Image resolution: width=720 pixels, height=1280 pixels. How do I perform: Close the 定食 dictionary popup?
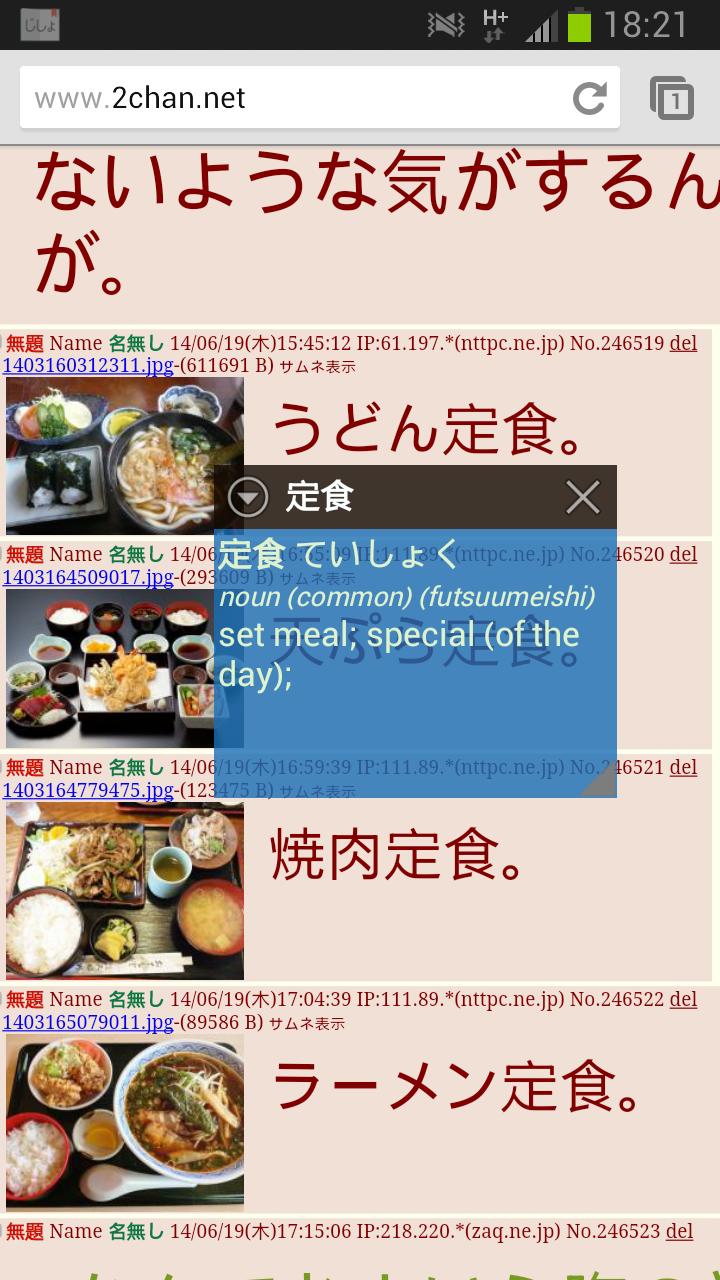pos(583,497)
